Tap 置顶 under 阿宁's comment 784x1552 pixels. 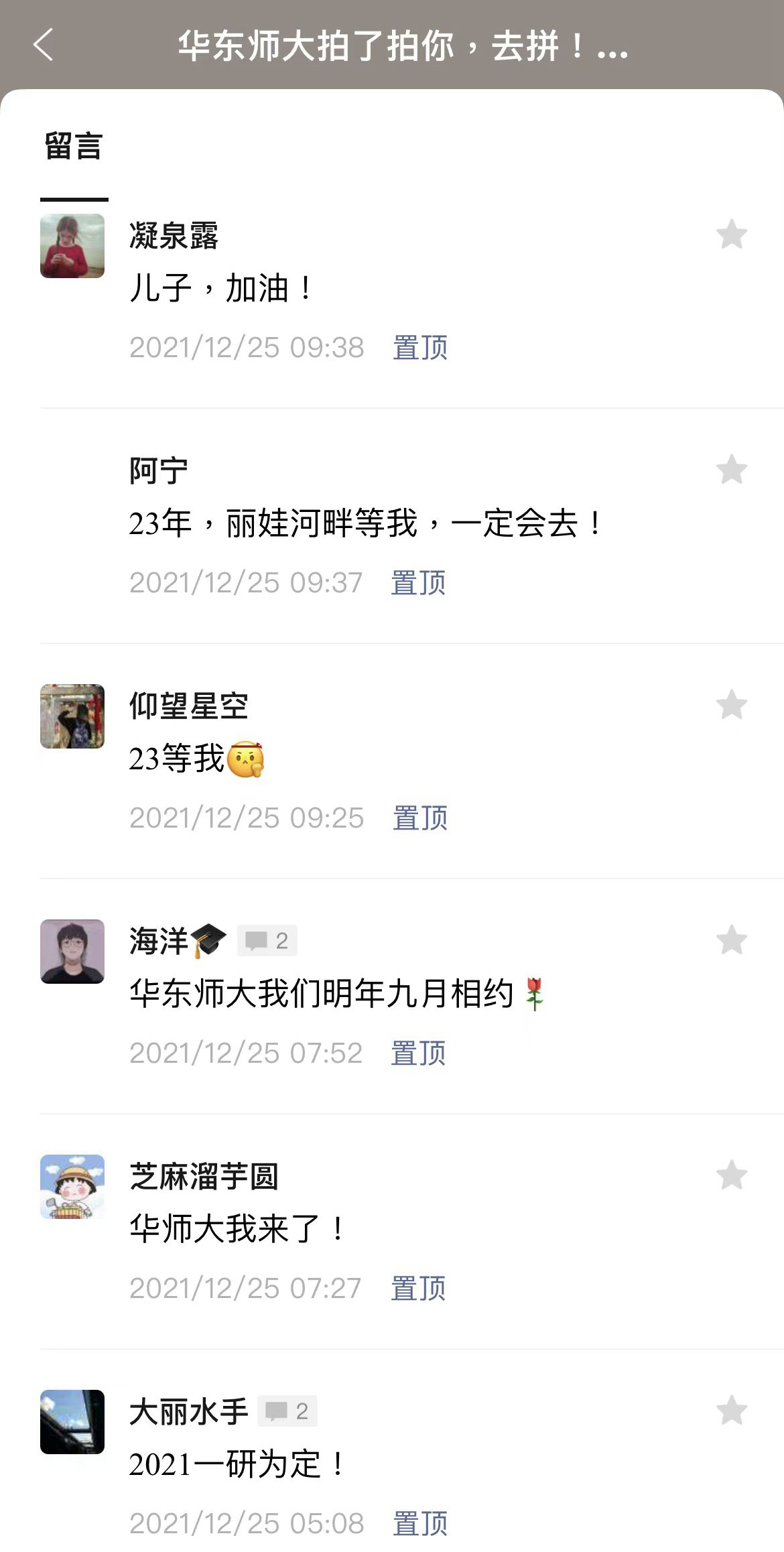click(x=418, y=583)
